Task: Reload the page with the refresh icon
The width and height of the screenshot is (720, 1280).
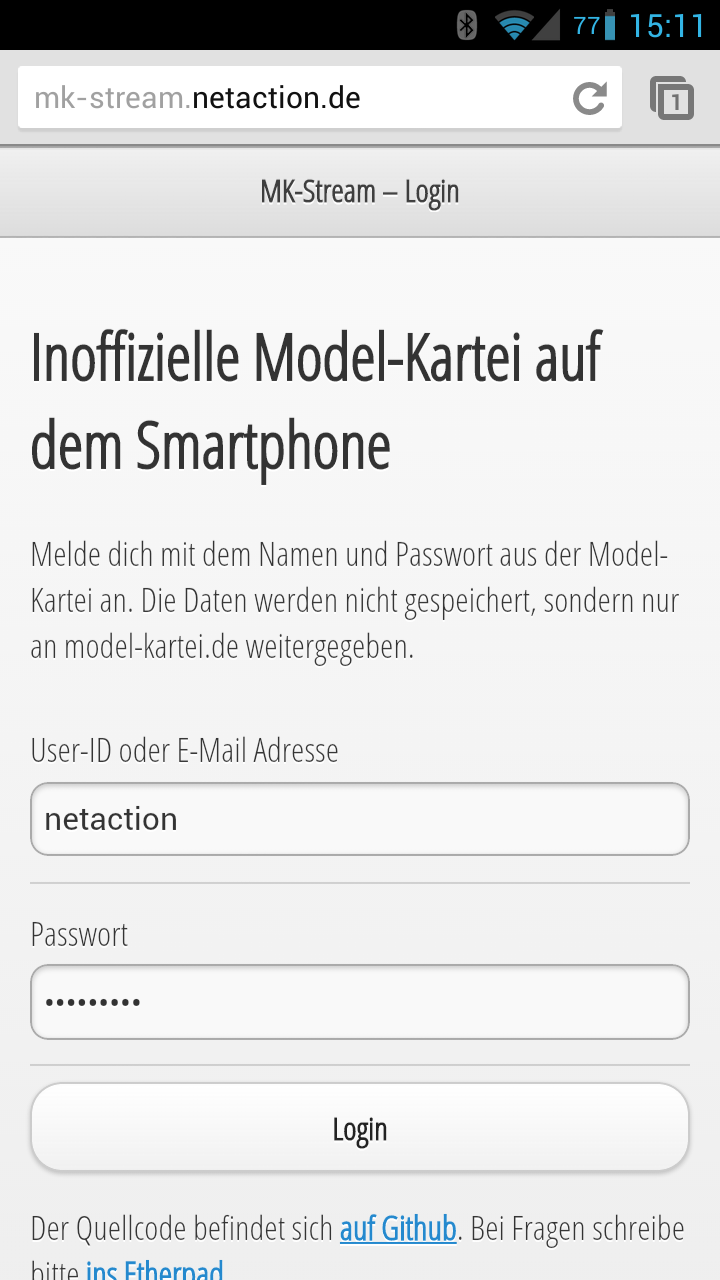Action: tap(589, 98)
